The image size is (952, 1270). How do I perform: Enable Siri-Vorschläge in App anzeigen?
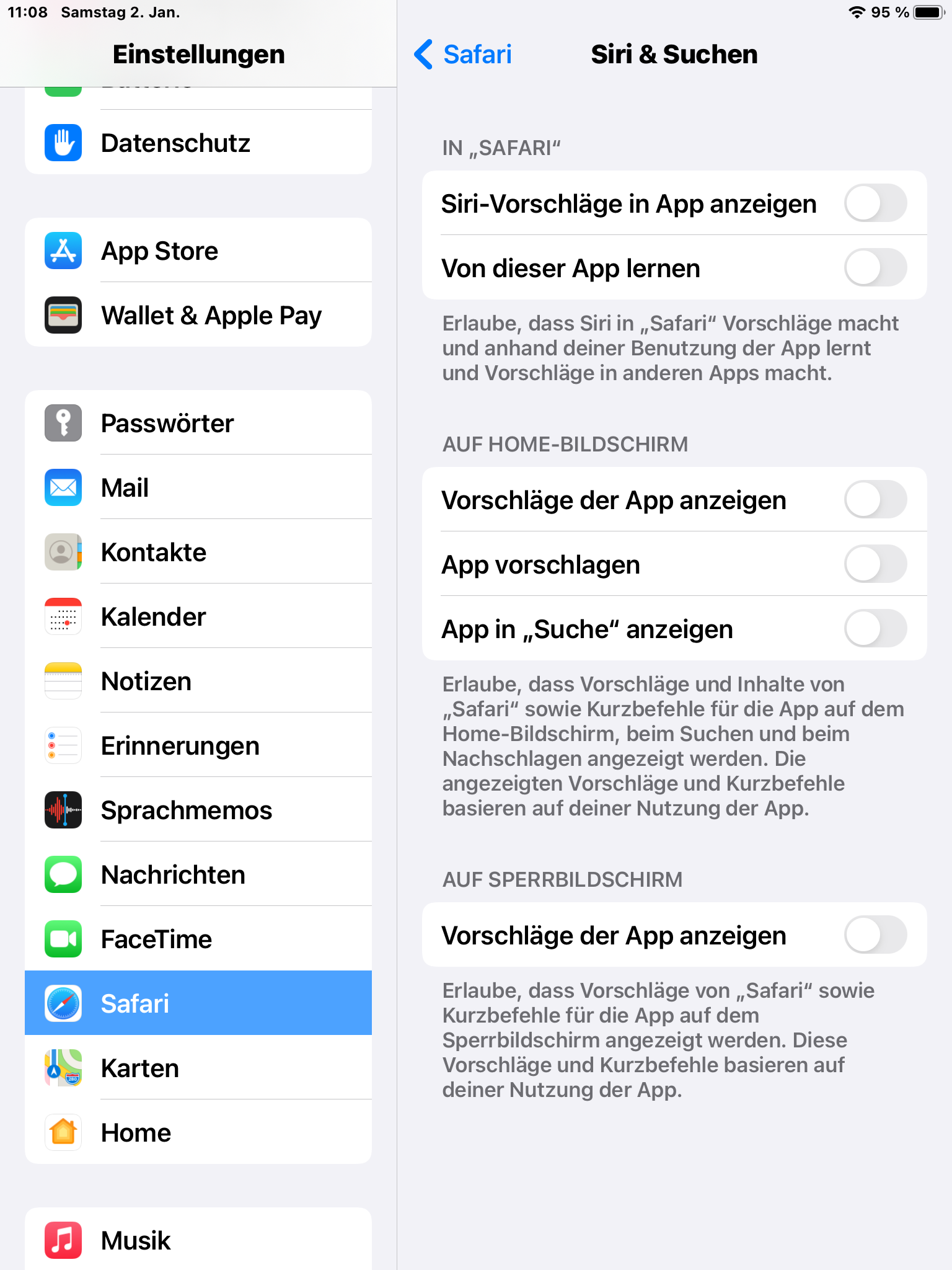pos(875,203)
